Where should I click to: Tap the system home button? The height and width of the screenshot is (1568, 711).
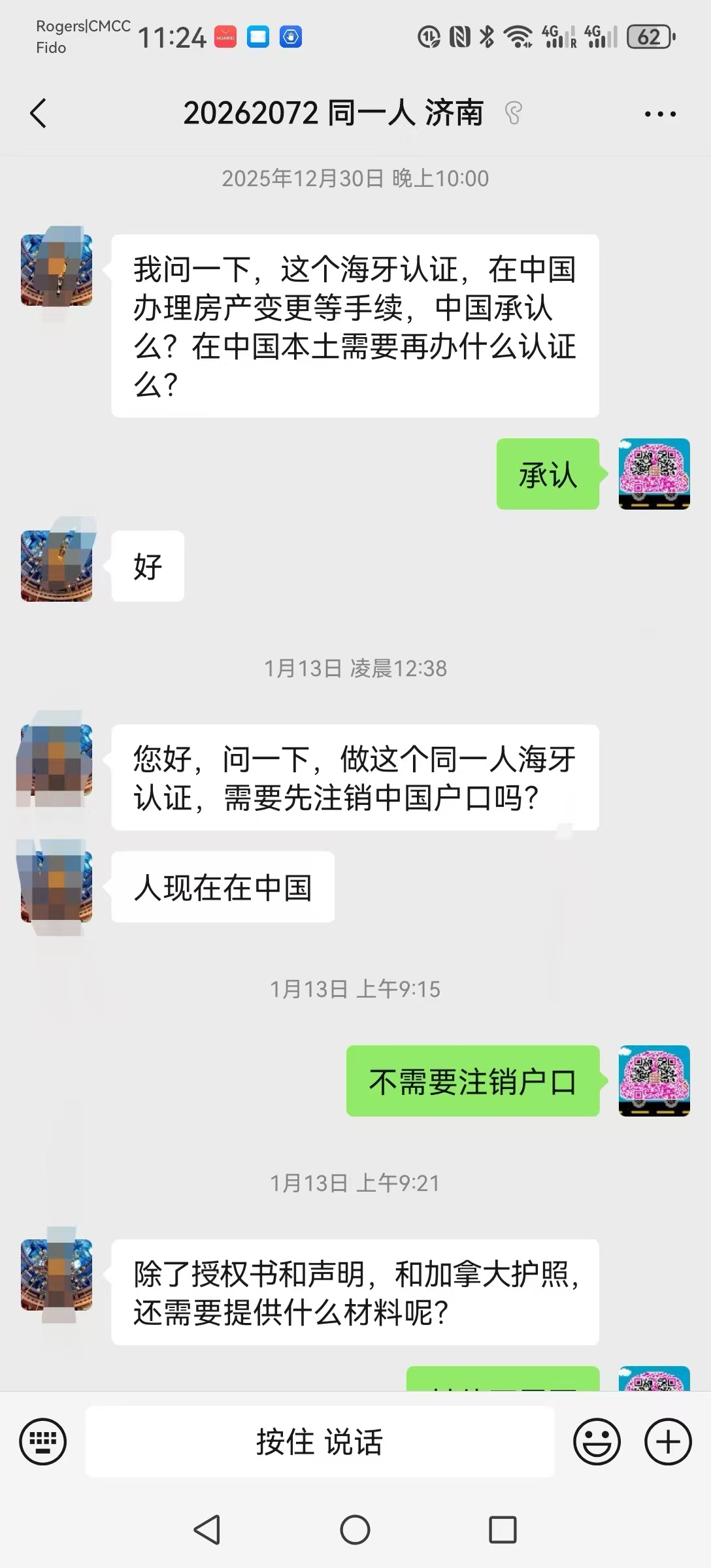[355, 1529]
